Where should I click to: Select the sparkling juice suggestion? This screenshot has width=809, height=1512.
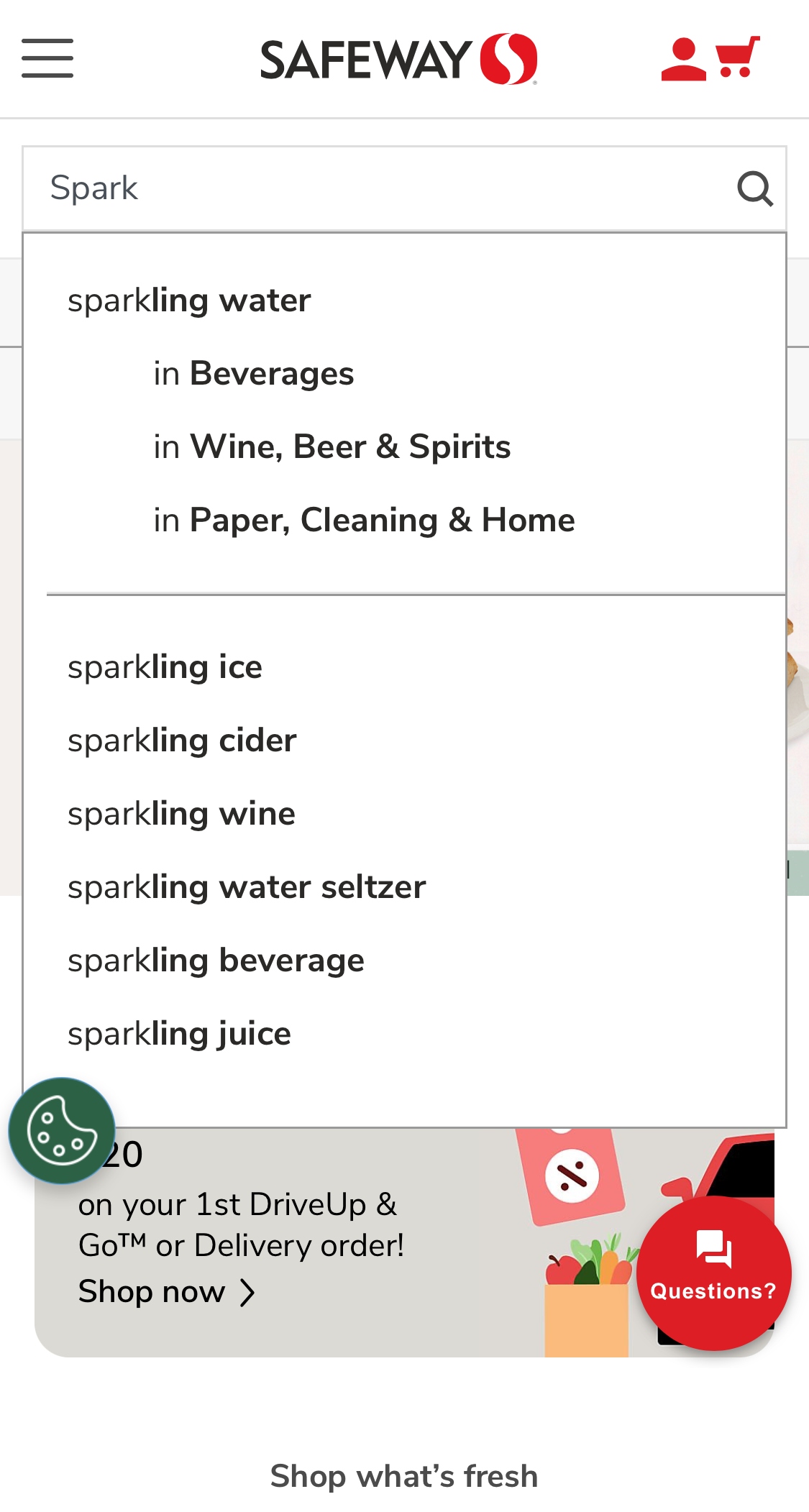coord(179,1034)
